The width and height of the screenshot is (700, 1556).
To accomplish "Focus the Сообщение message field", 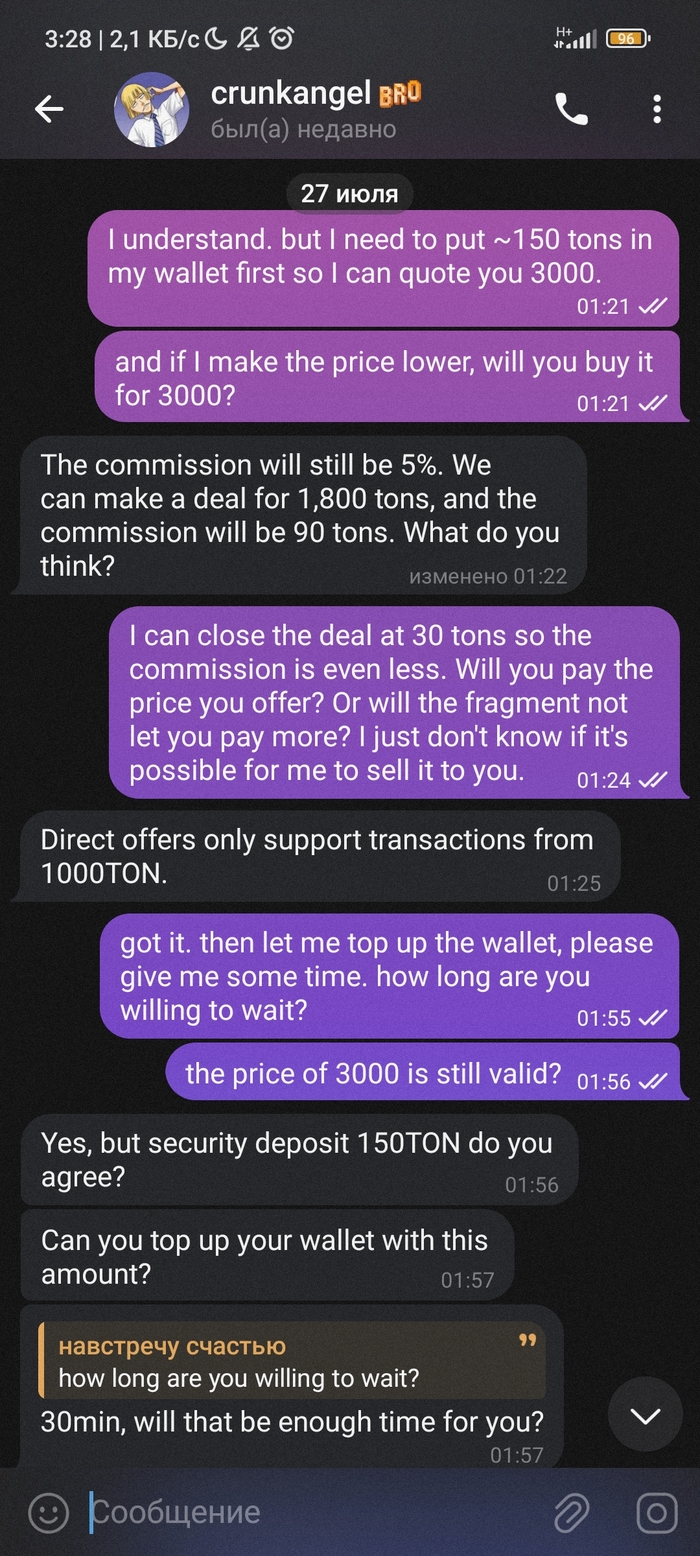I will tap(300, 1512).
